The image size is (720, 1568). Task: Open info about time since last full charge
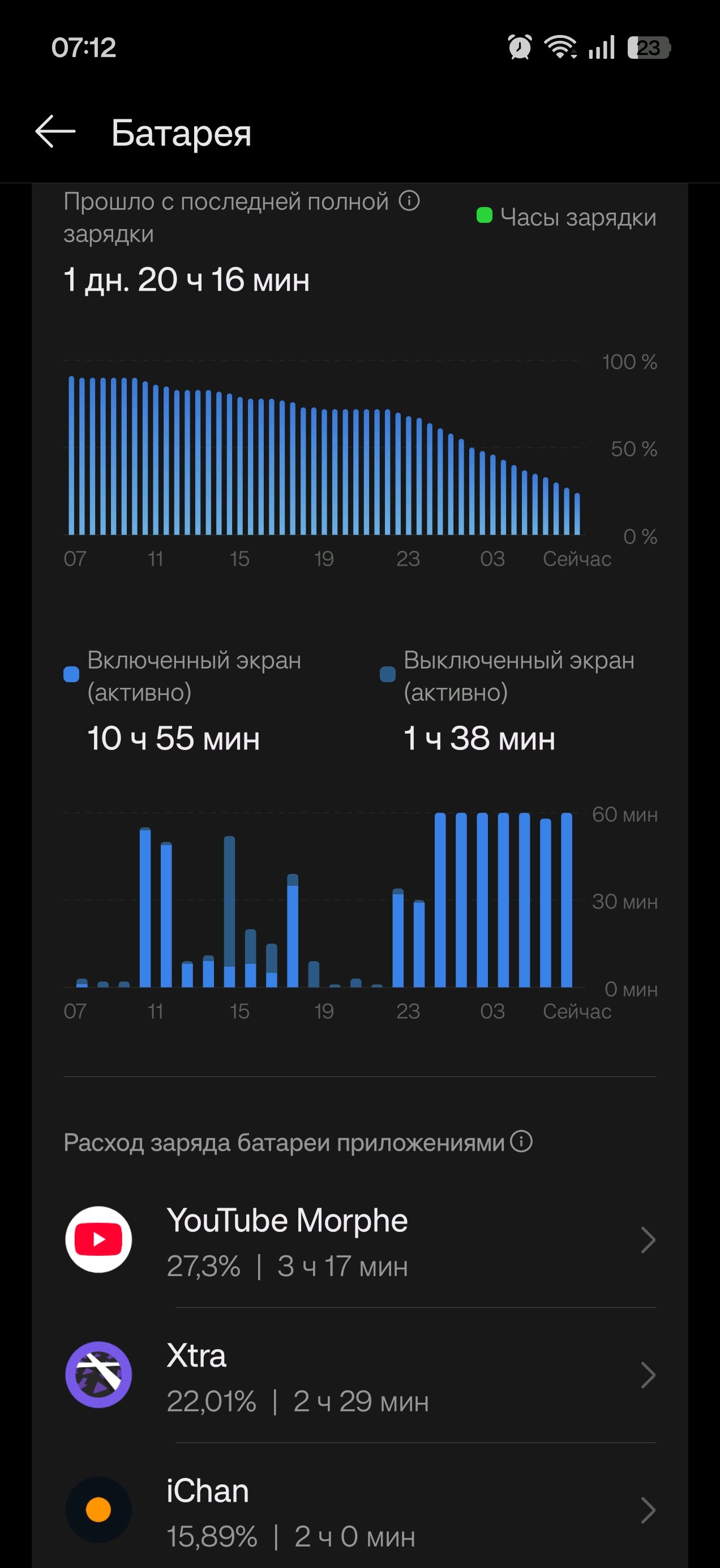tap(409, 200)
